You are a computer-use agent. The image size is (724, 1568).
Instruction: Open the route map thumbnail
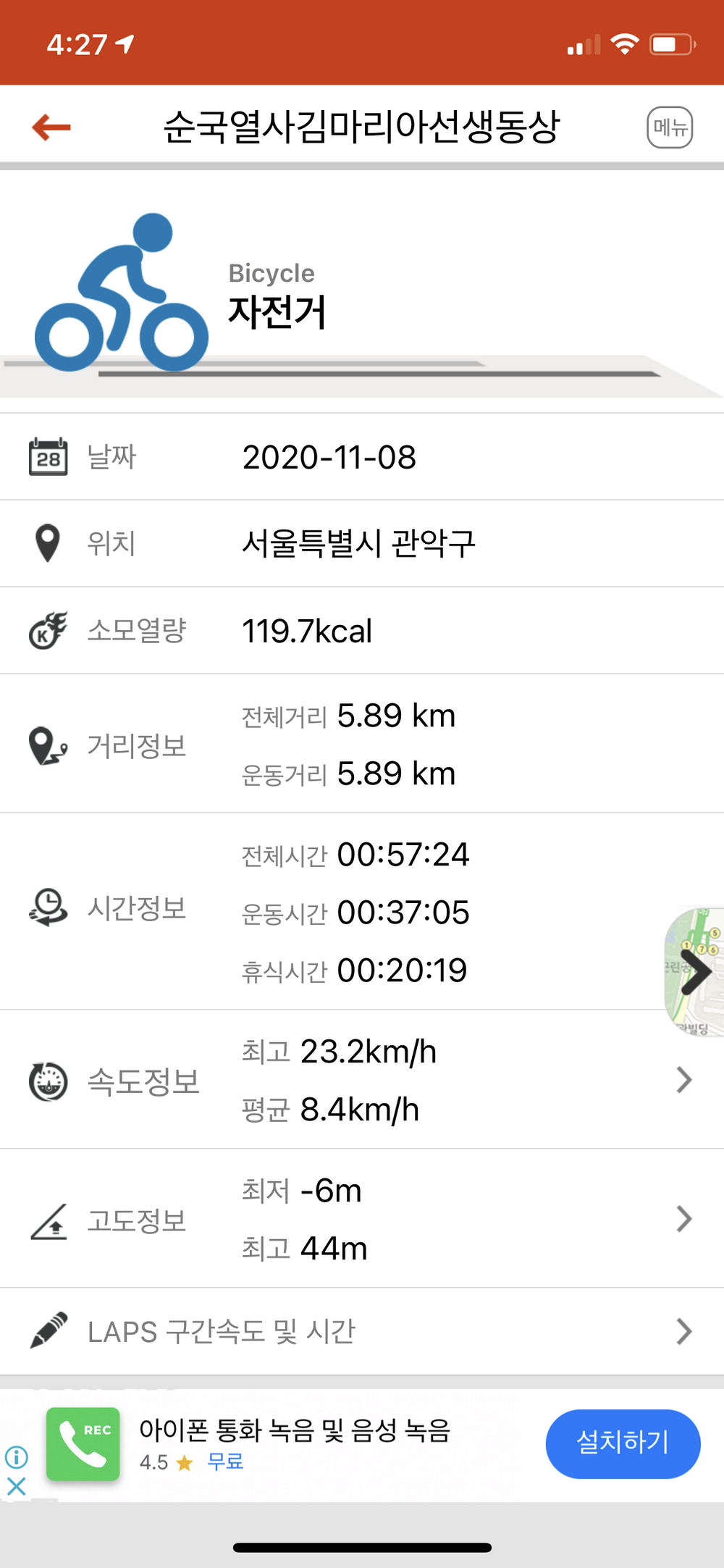coord(695,971)
